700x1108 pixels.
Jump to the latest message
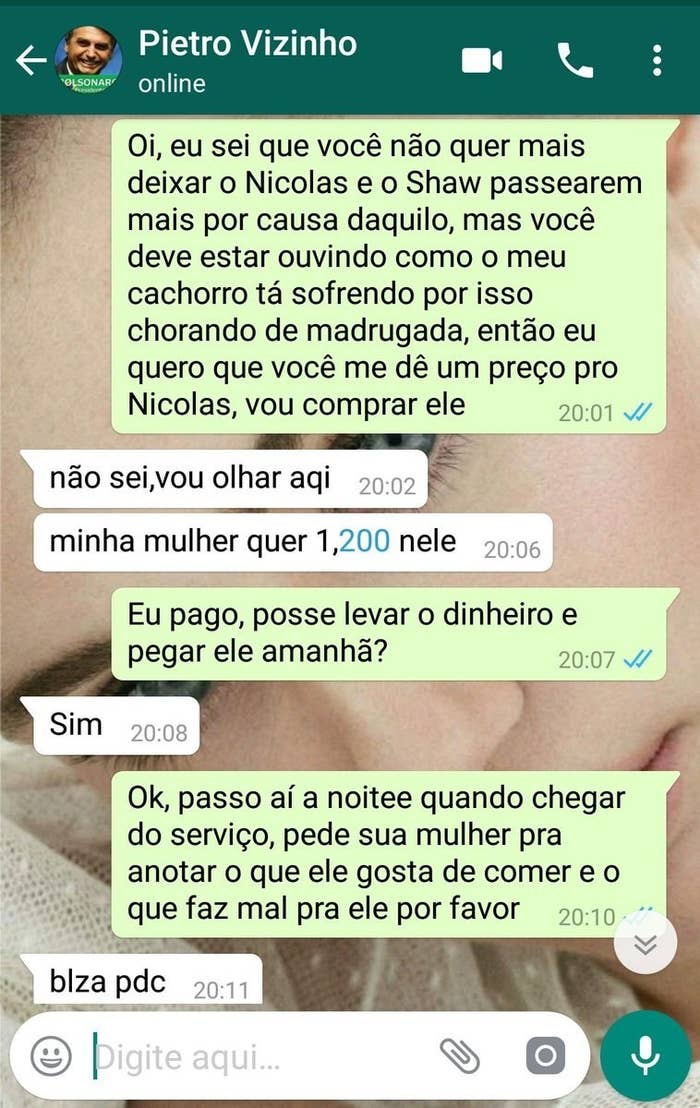(645, 944)
